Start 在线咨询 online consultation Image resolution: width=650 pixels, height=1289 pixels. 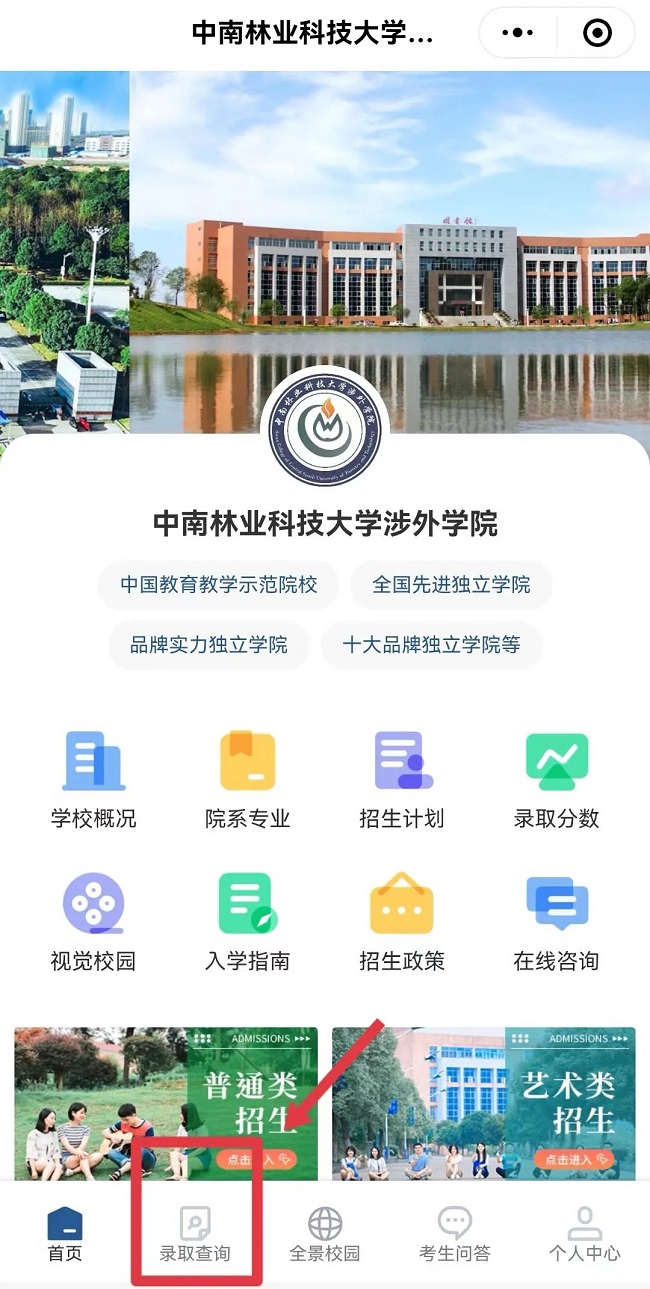click(556, 922)
